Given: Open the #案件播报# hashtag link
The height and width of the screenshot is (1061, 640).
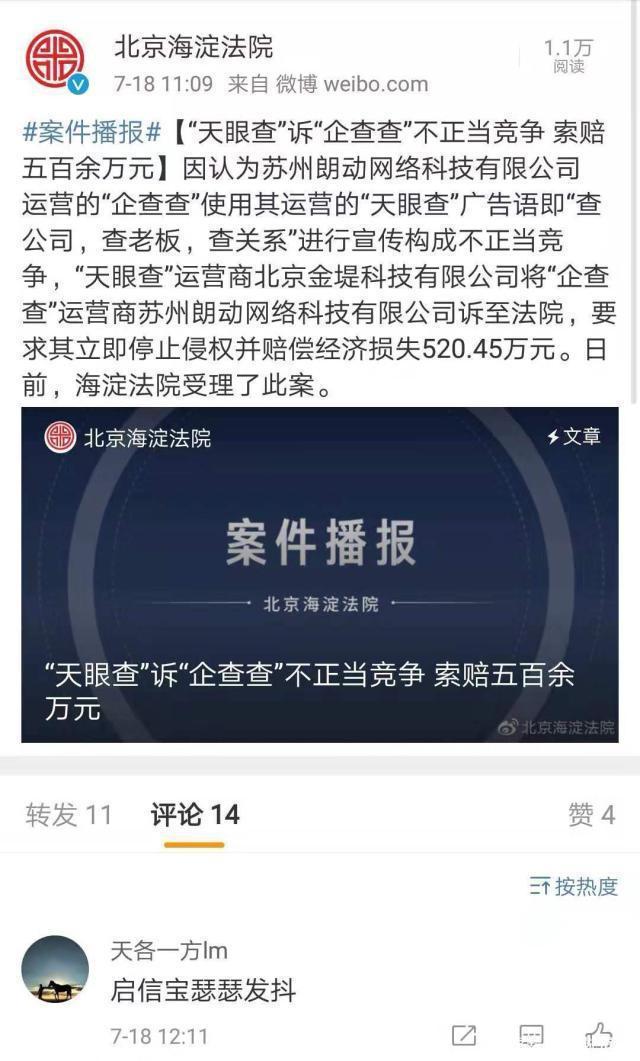Looking at the screenshot, I should [x=91, y=131].
